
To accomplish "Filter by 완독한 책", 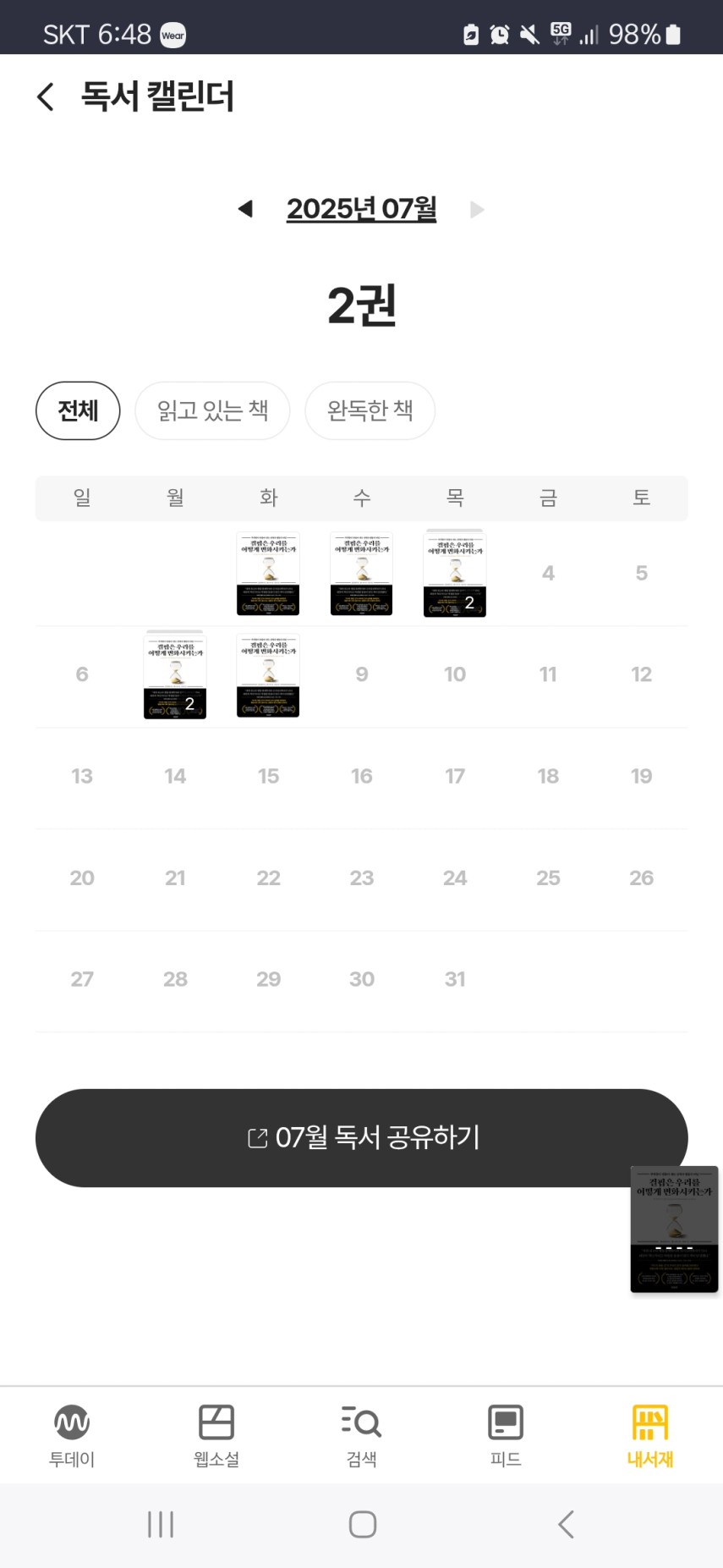I will (370, 410).
